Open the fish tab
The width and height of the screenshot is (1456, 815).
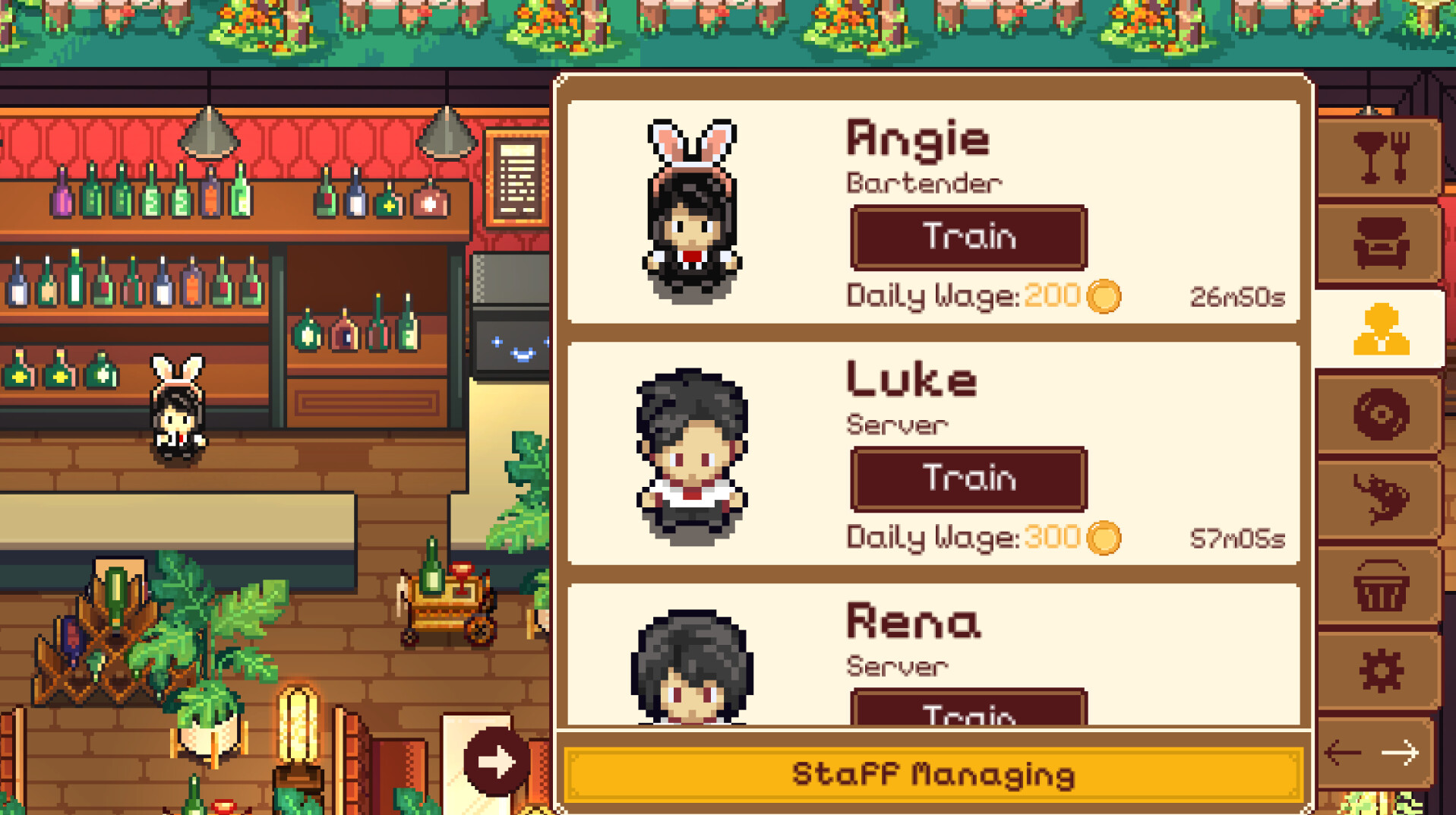pyautogui.click(x=1380, y=499)
